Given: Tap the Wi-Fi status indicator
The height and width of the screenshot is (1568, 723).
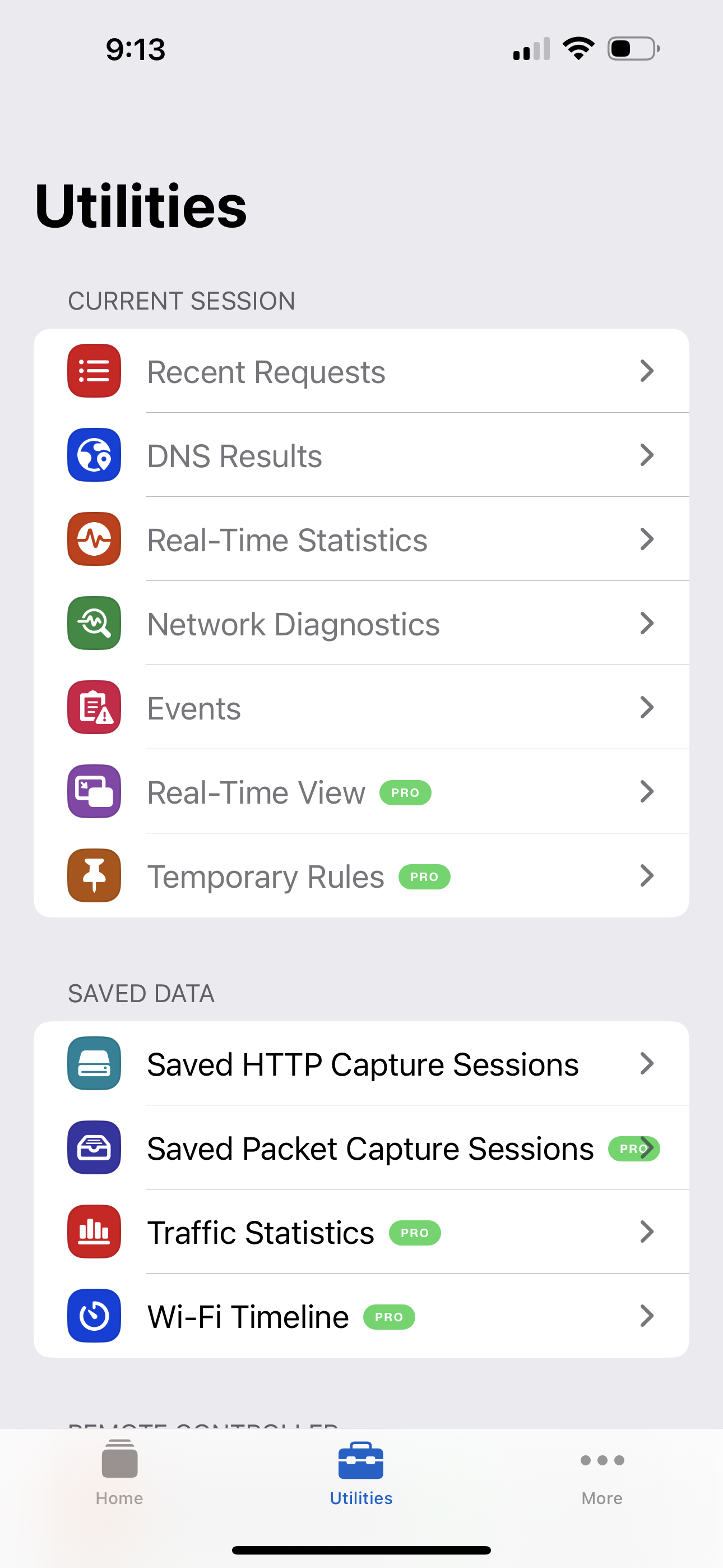Looking at the screenshot, I should pyautogui.click(x=578, y=49).
